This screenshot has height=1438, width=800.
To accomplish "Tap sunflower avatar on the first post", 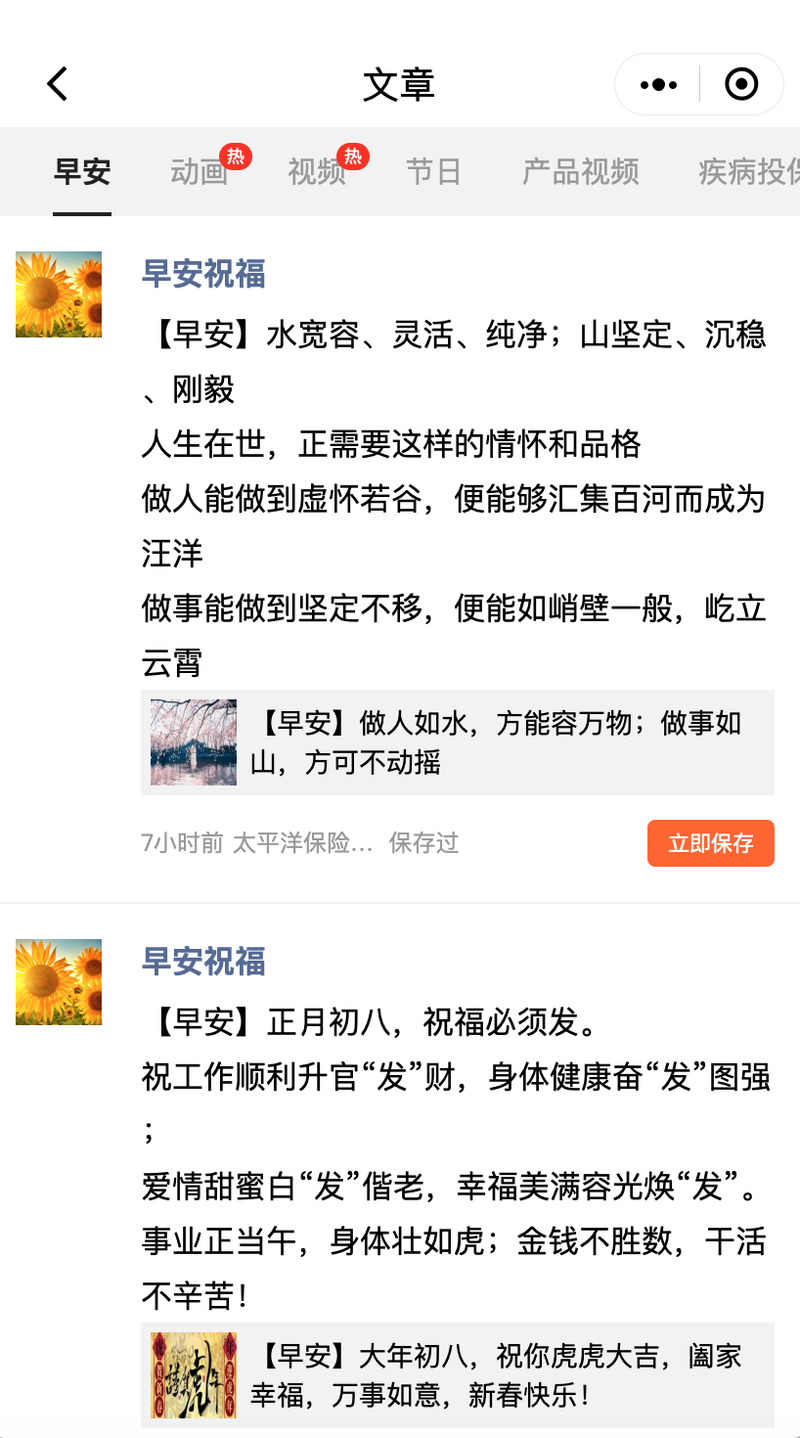I will pyautogui.click(x=59, y=294).
